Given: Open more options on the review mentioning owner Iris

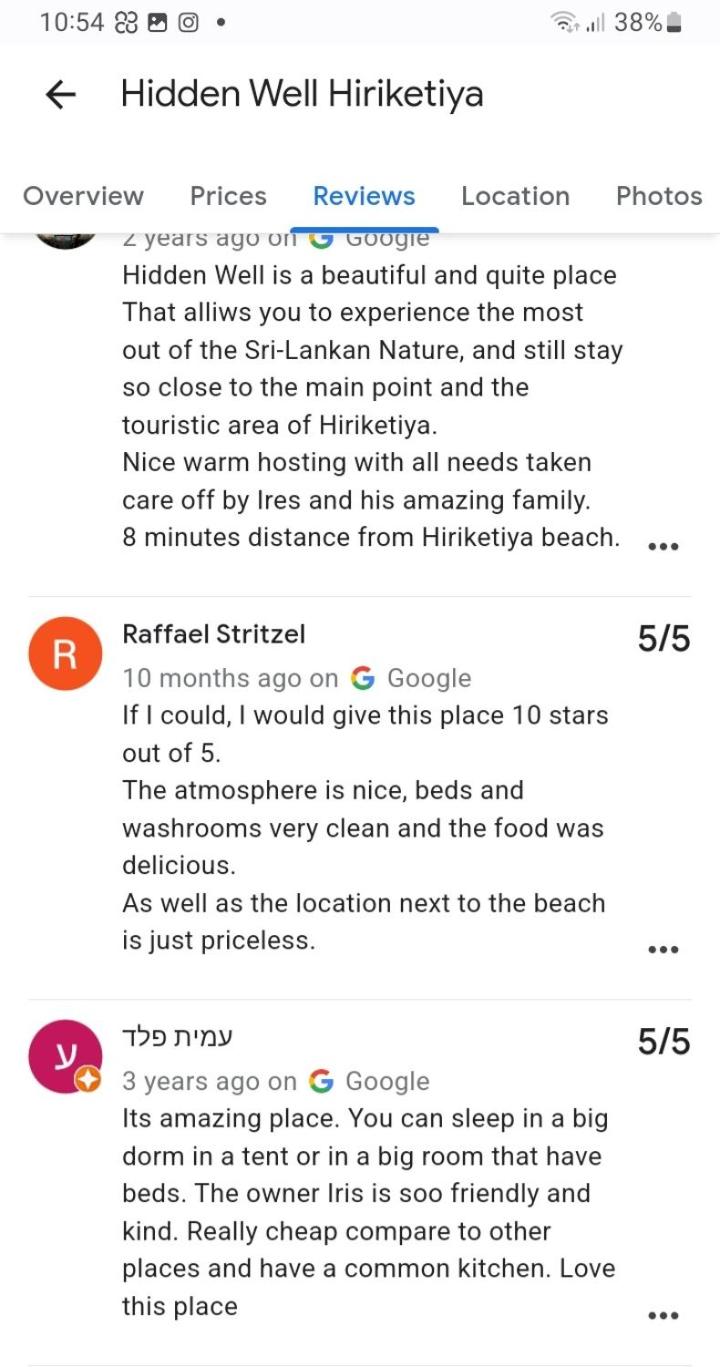Looking at the screenshot, I should click(x=664, y=1316).
